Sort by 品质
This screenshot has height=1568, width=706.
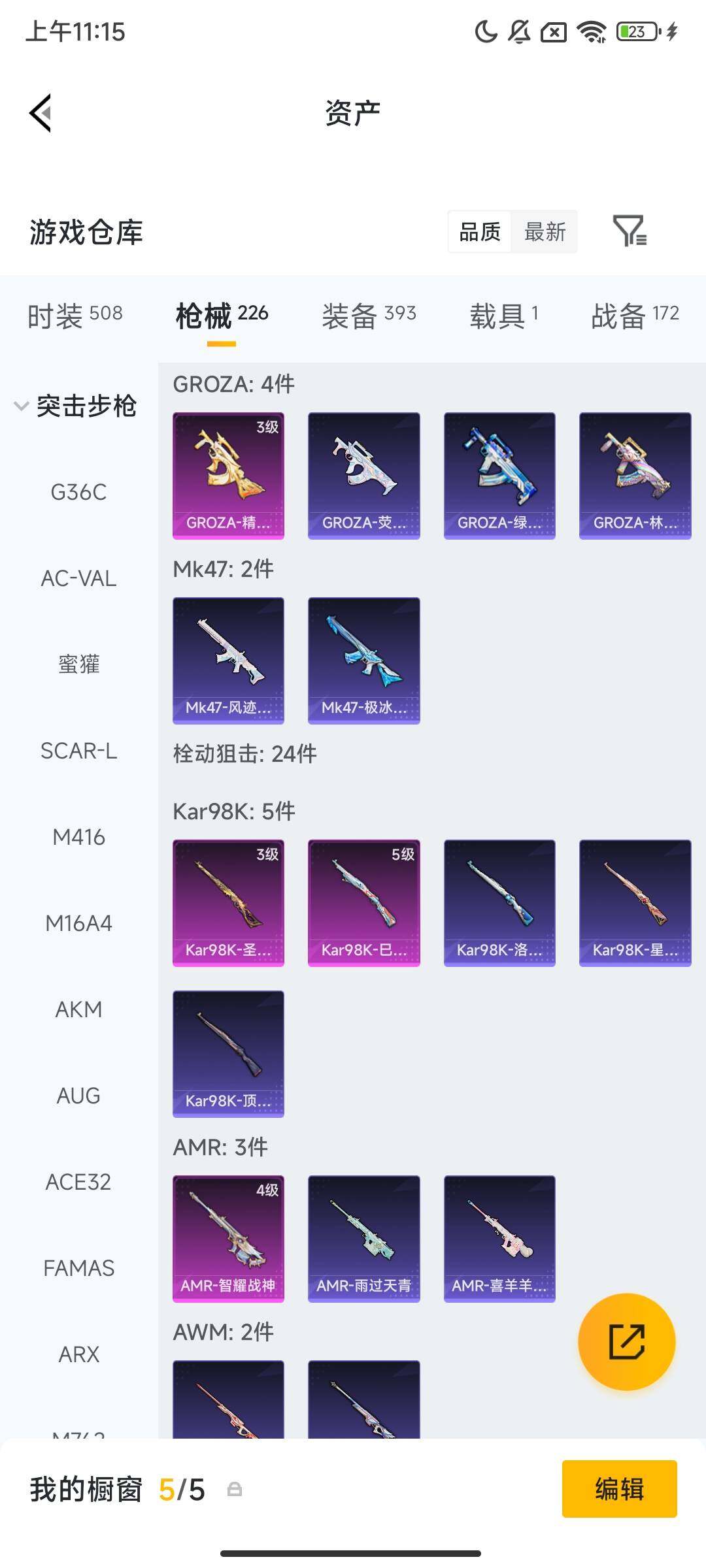pos(480,231)
